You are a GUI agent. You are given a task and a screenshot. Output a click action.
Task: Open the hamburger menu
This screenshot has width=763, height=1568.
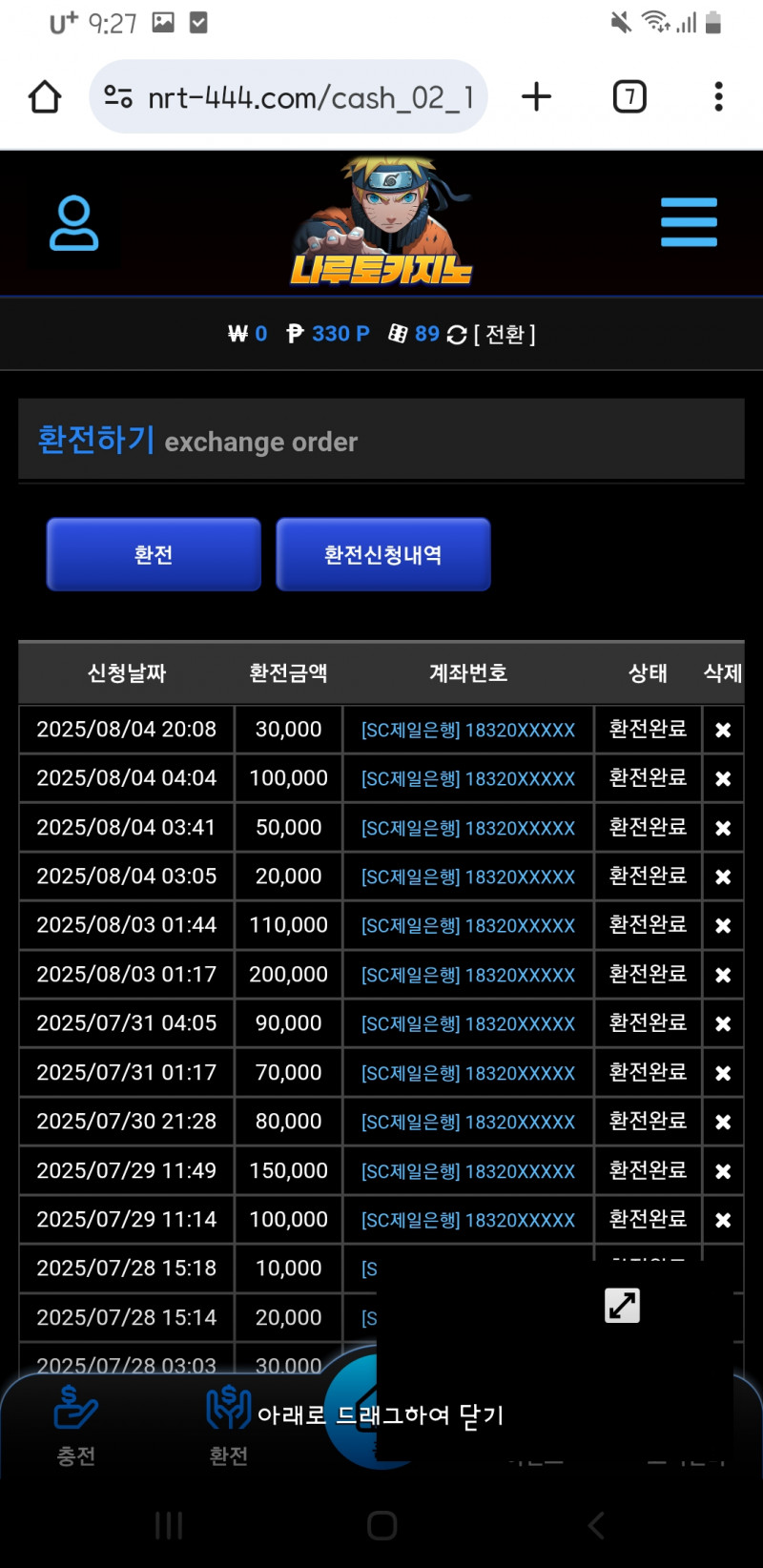point(689,222)
